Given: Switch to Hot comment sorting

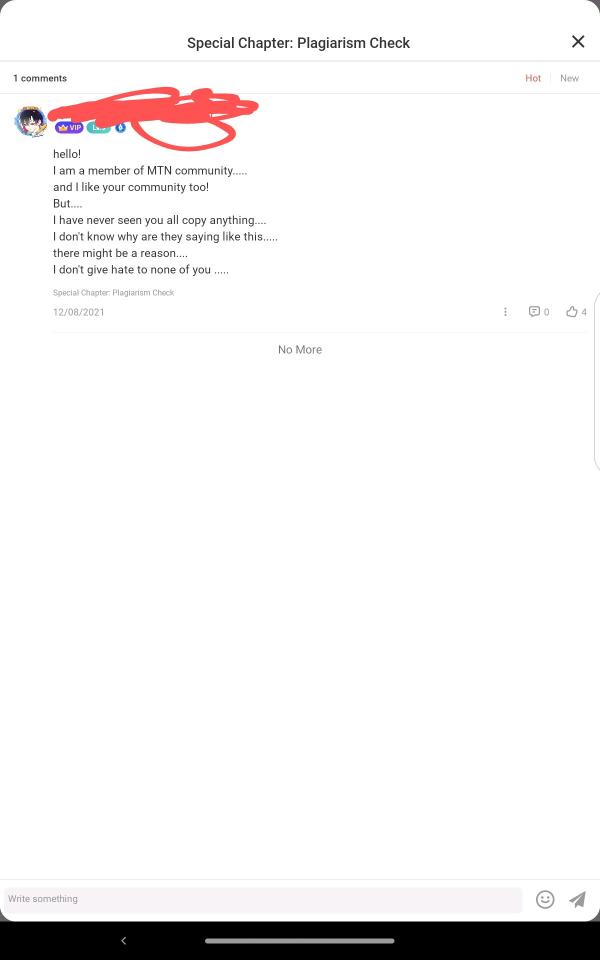Looking at the screenshot, I should coord(533,78).
